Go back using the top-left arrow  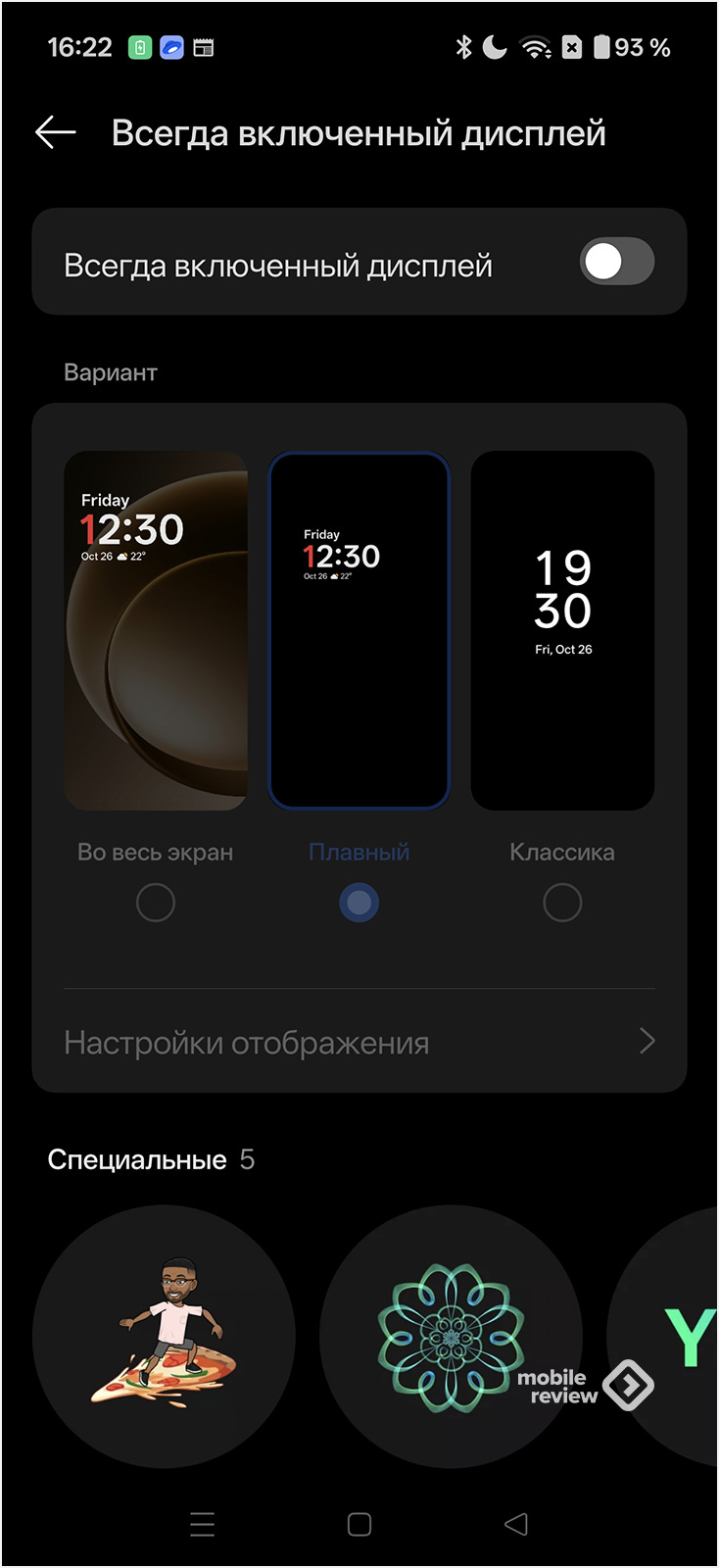coord(56,132)
